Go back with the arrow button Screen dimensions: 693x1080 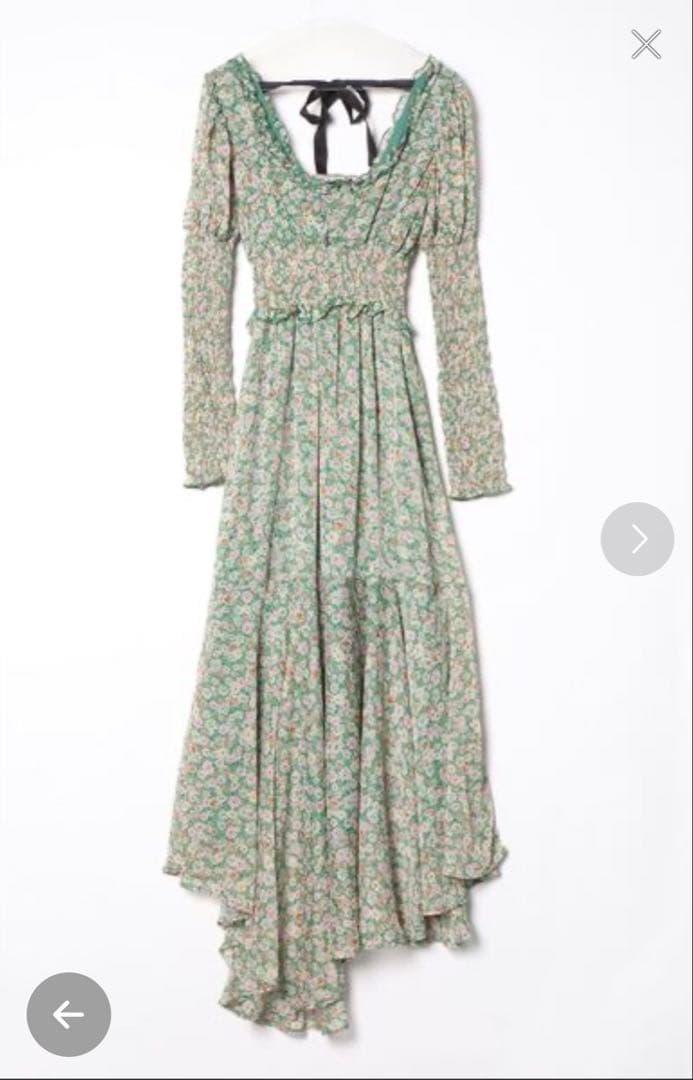[x=69, y=1014]
